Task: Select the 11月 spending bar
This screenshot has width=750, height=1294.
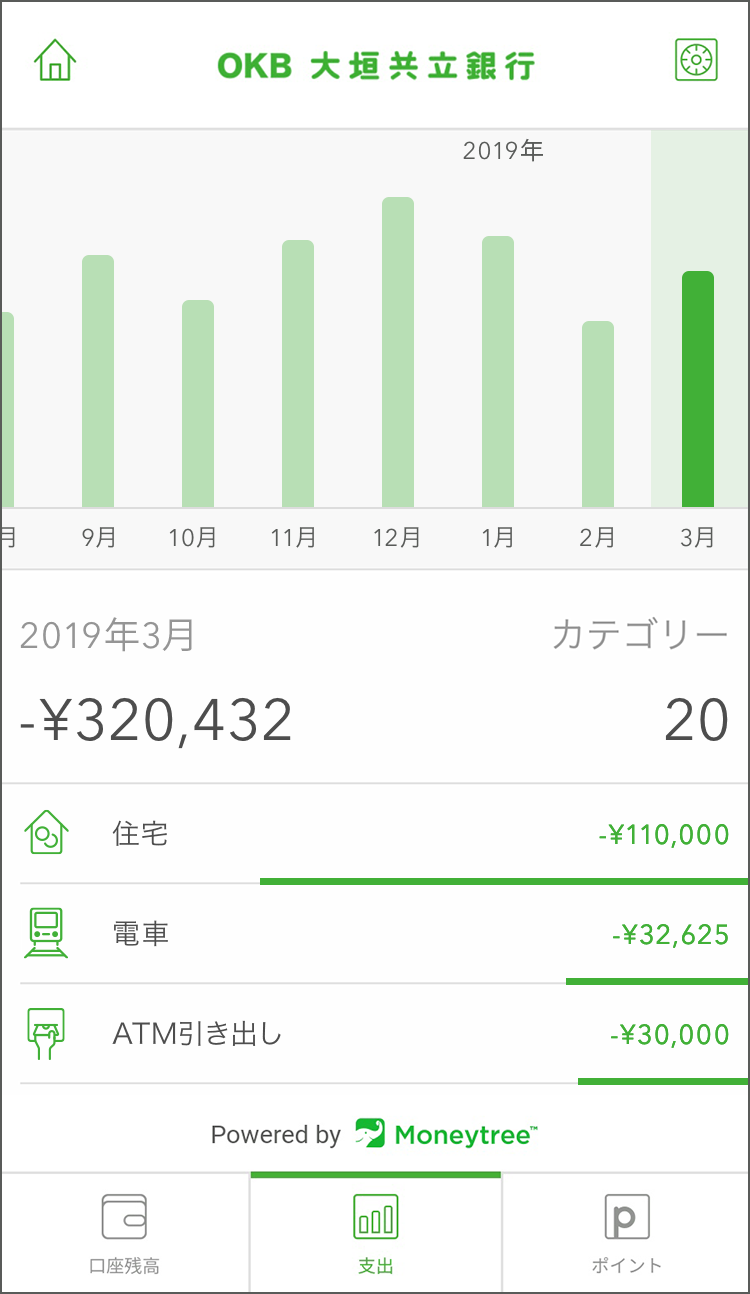Action: 298,374
